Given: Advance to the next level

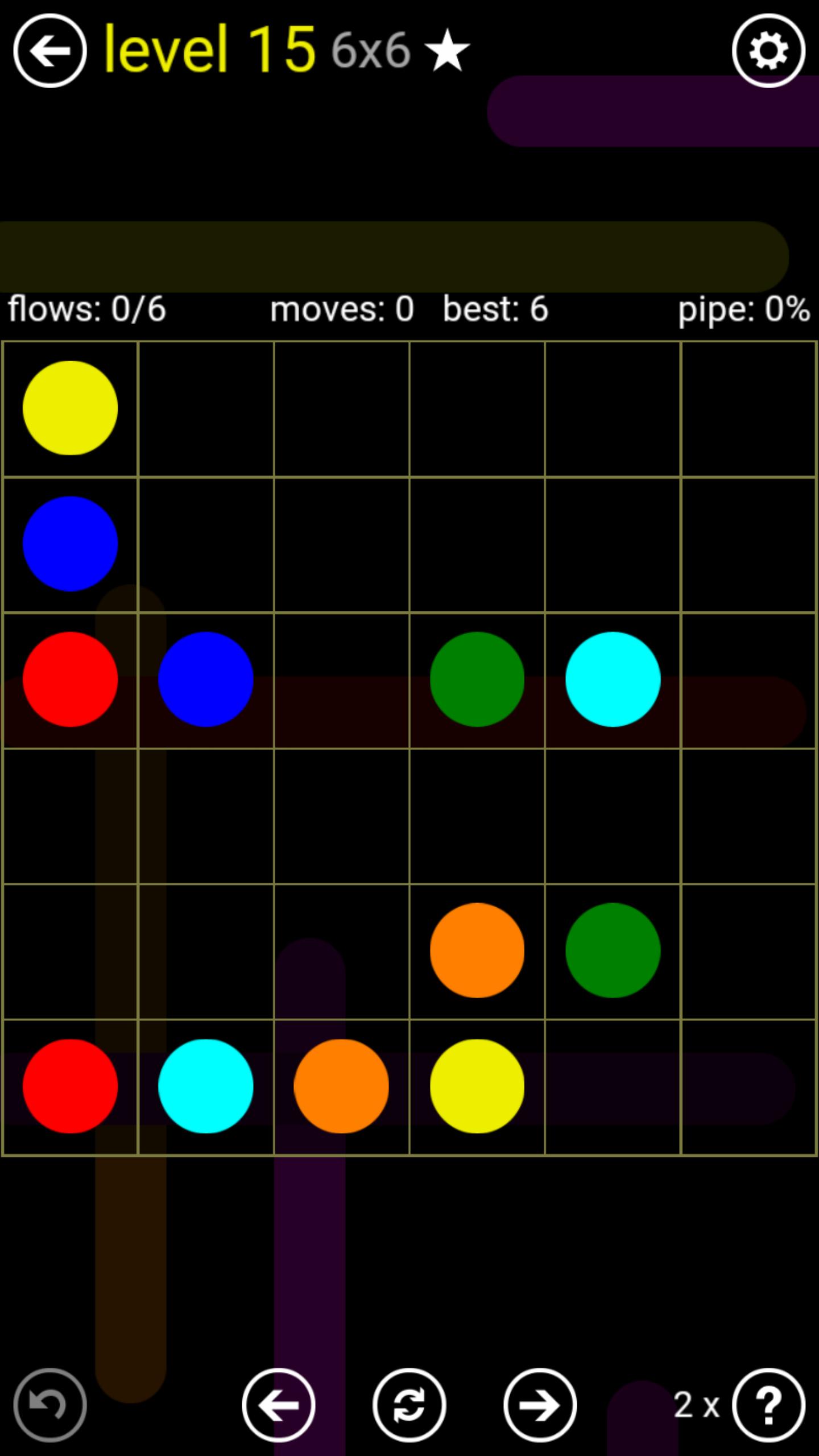Looking at the screenshot, I should click(x=540, y=1405).
